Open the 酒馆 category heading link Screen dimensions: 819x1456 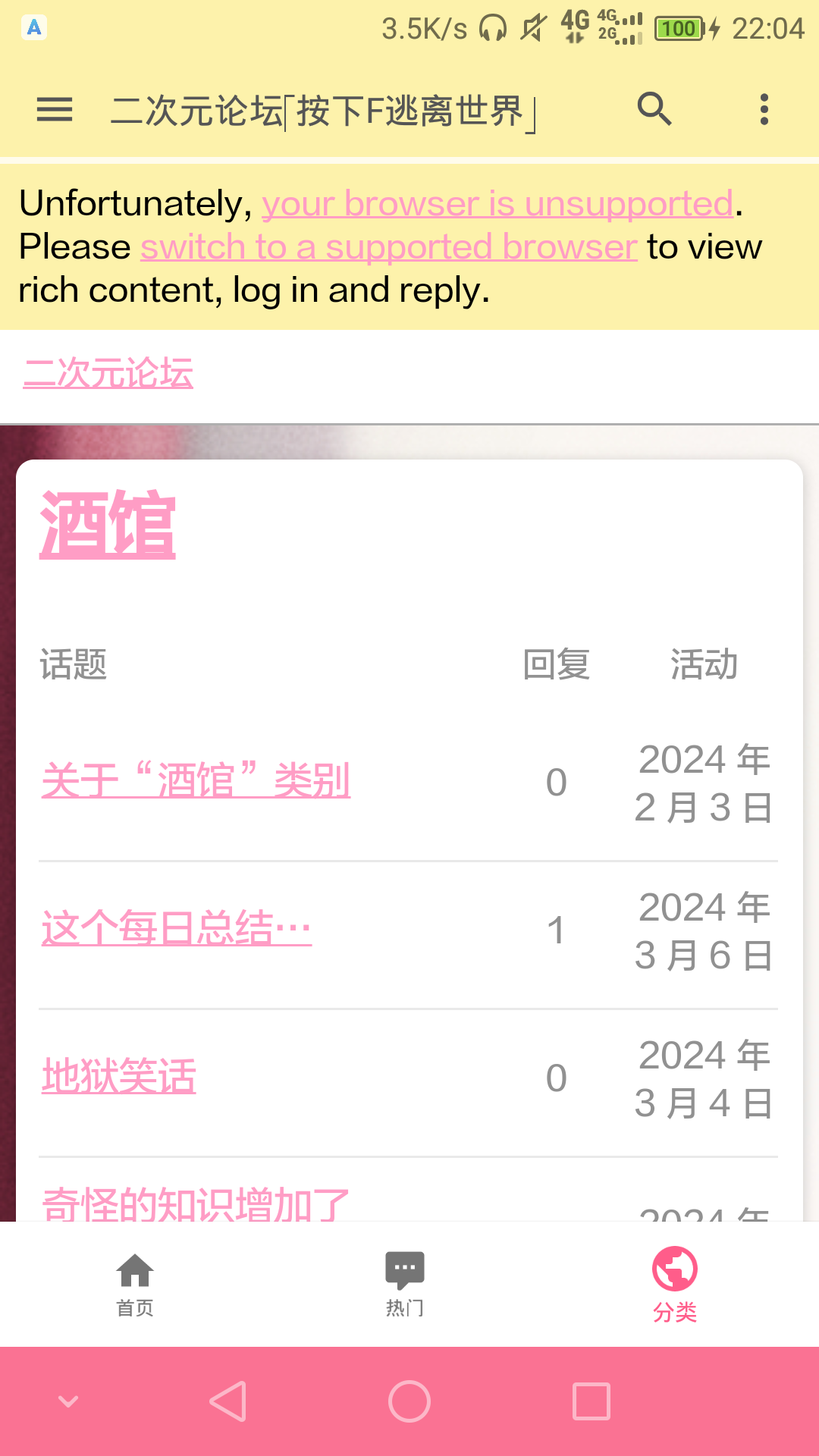(x=108, y=525)
